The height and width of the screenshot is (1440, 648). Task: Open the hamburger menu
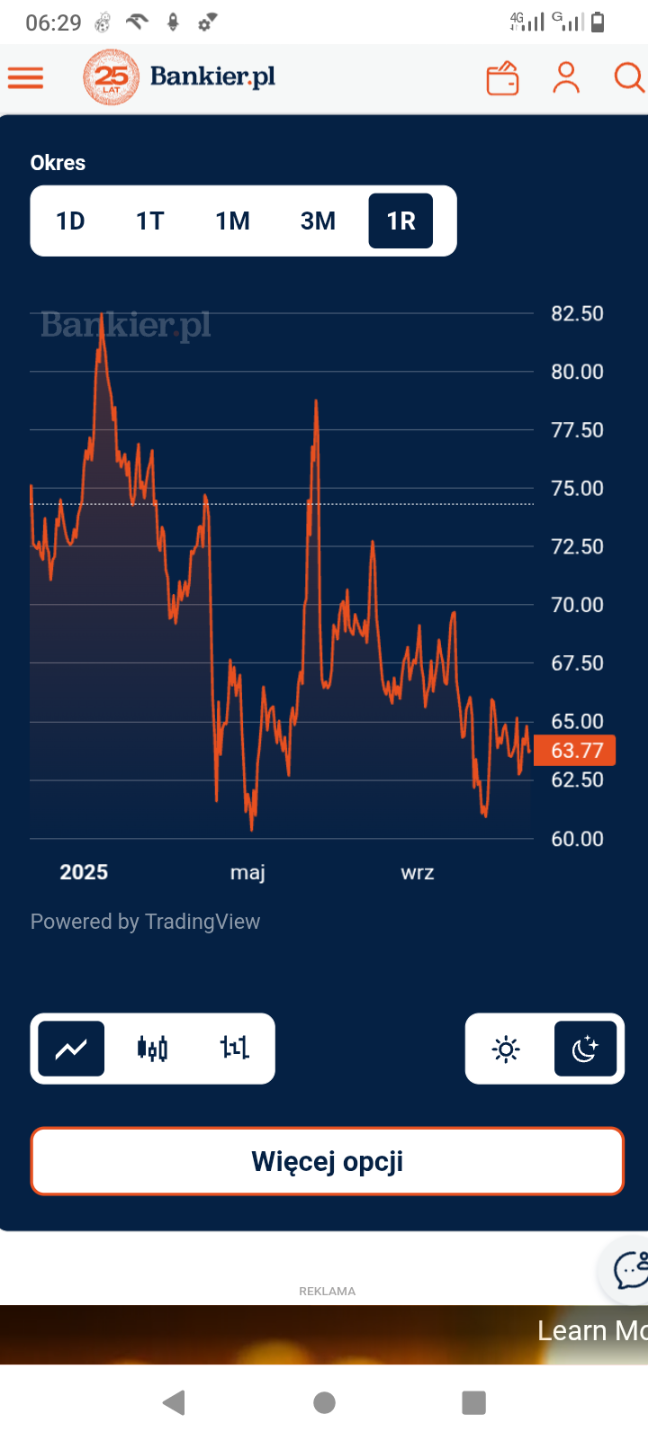(26, 77)
